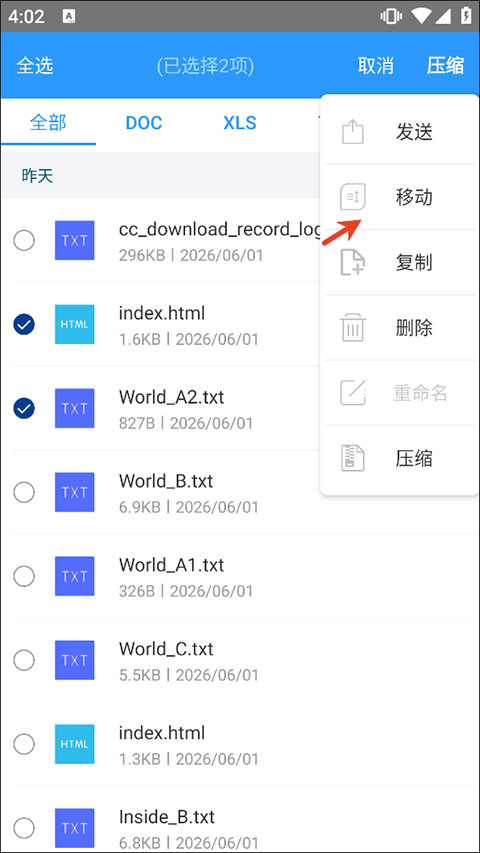Select World_A1.txt checkbox
Viewport: 480px width, 853px height.
[24, 576]
